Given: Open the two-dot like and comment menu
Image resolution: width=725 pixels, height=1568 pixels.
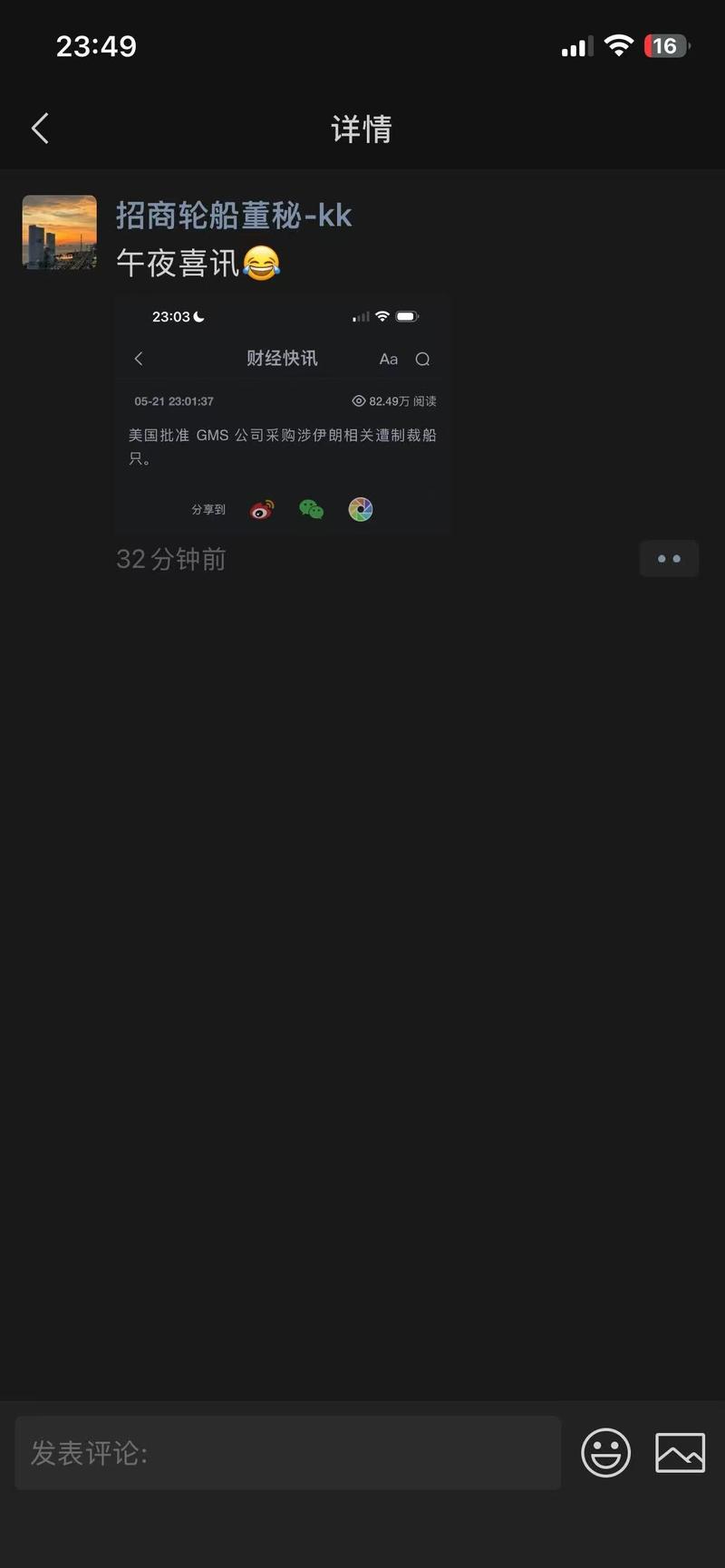Looking at the screenshot, I should (669, 559).
